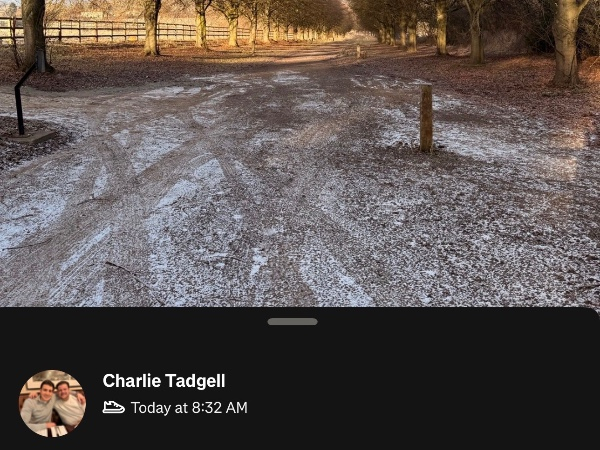Tap the bottom sheet drag handle
This screenshot has height=450, width=600.
[293, 322]
